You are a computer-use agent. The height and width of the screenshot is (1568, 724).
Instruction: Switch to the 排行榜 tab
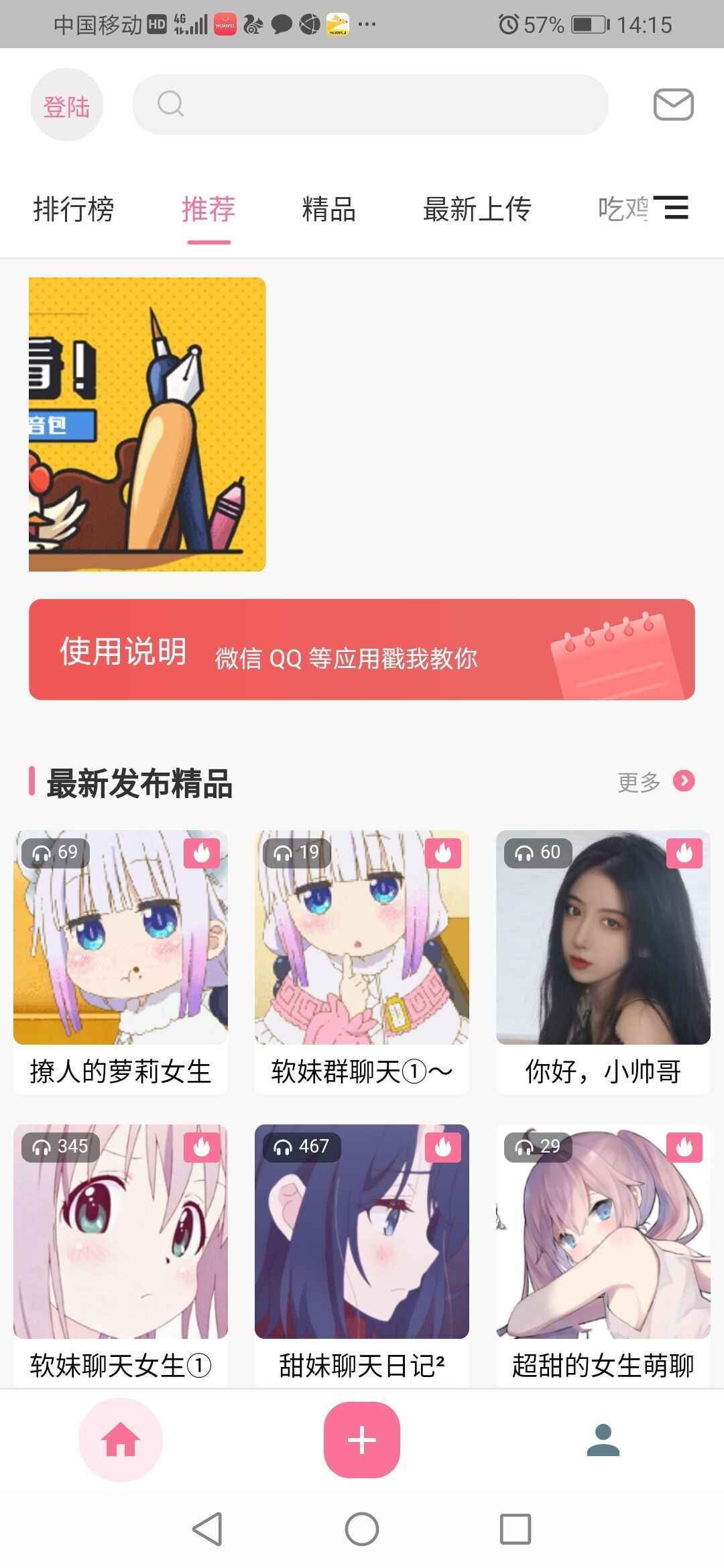tap(74, 210)
